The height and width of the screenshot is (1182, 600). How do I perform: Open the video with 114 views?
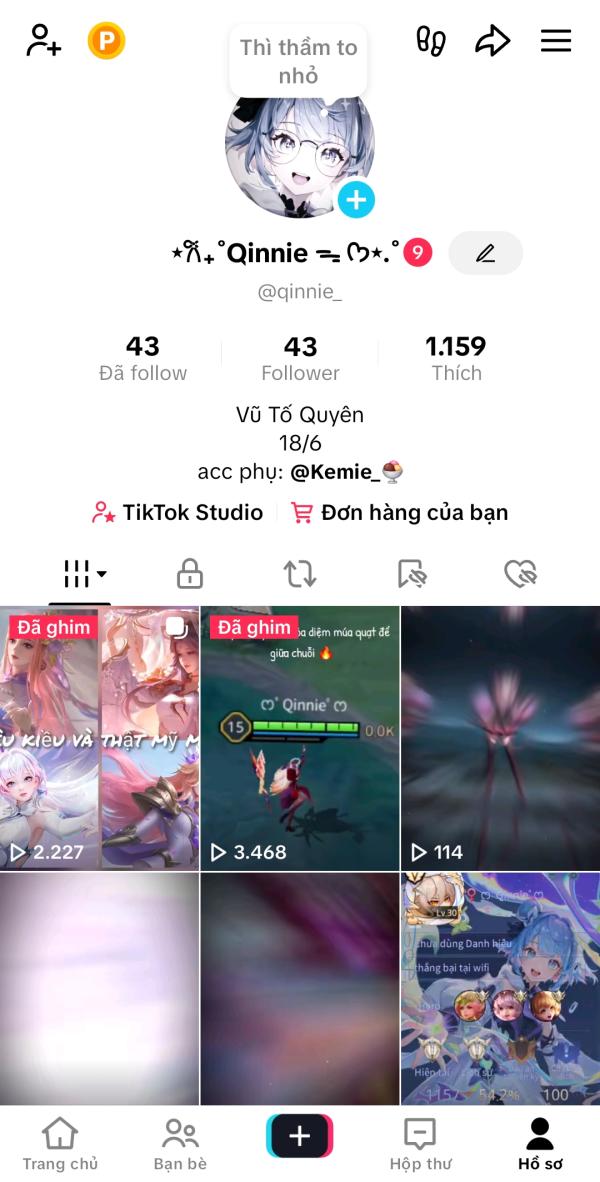[x=501, y=738]
